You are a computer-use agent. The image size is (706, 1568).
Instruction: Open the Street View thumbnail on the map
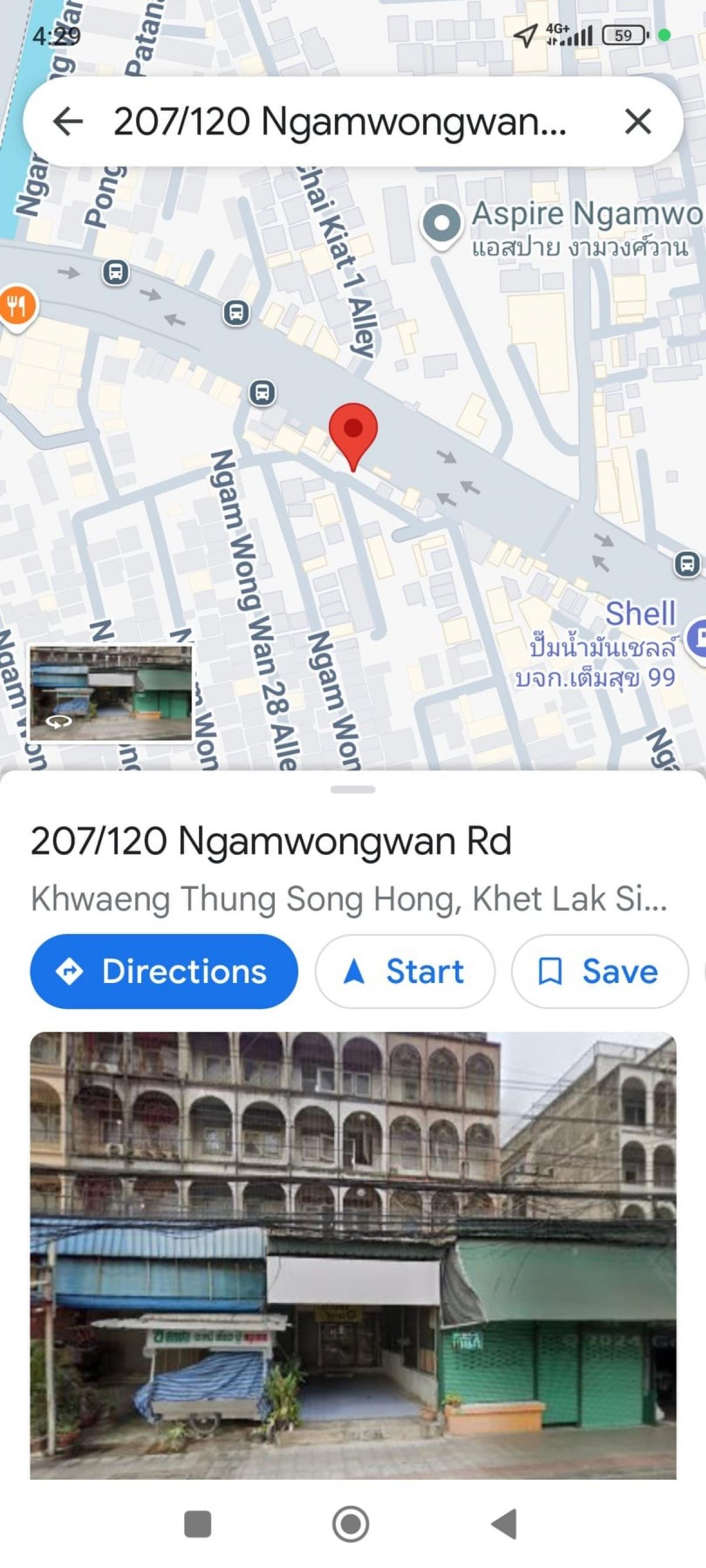coord(111,693)
